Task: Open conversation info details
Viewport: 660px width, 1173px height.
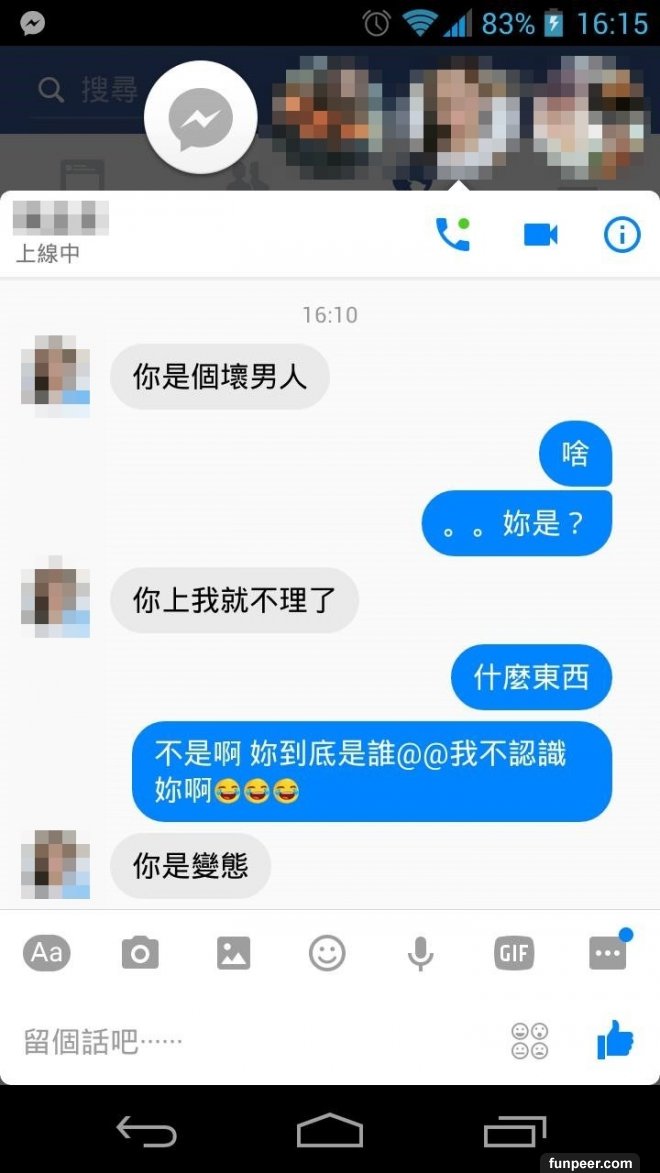Action: [622, 234]
